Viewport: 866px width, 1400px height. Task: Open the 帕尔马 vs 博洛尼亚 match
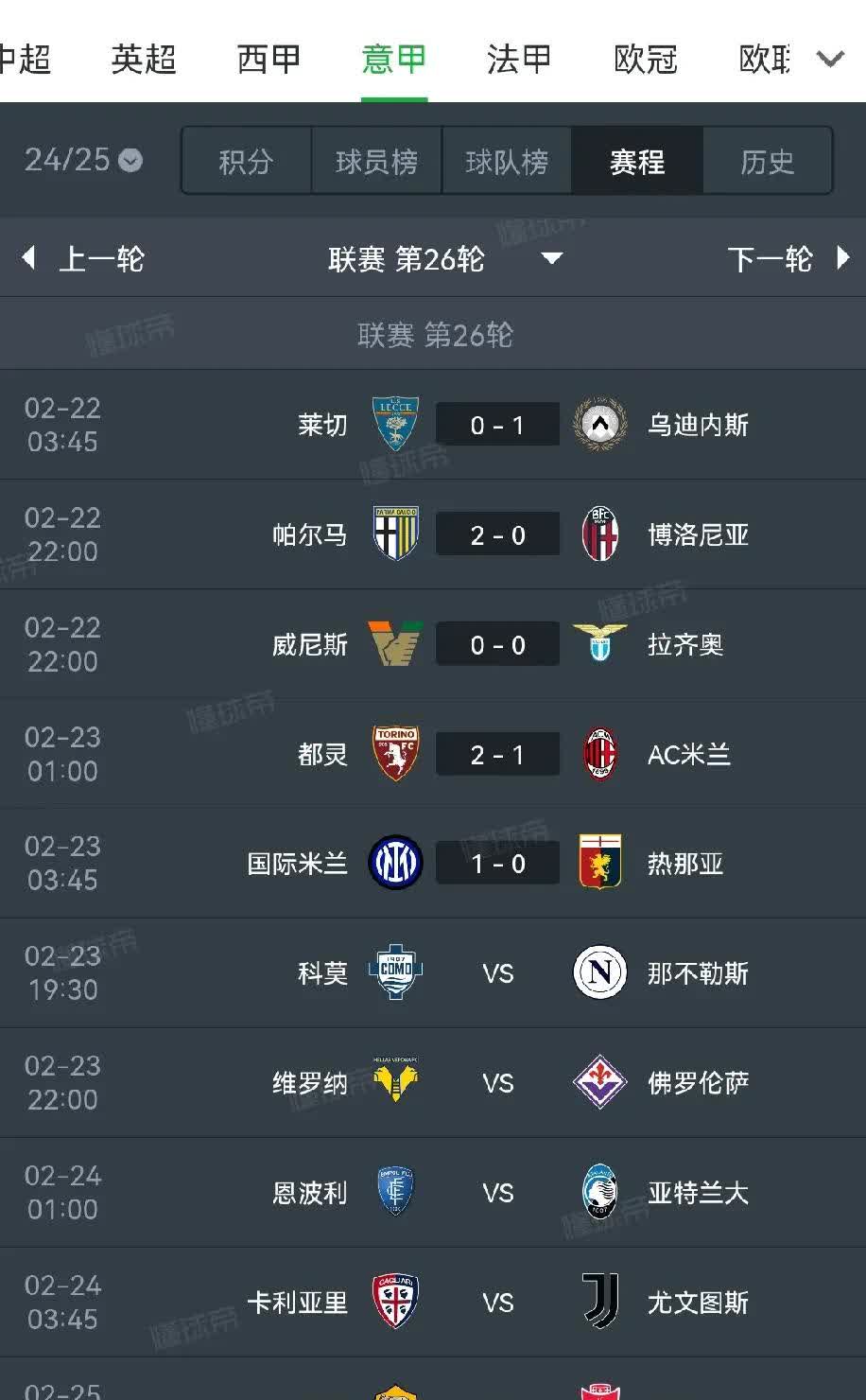(x=498, y=534)
